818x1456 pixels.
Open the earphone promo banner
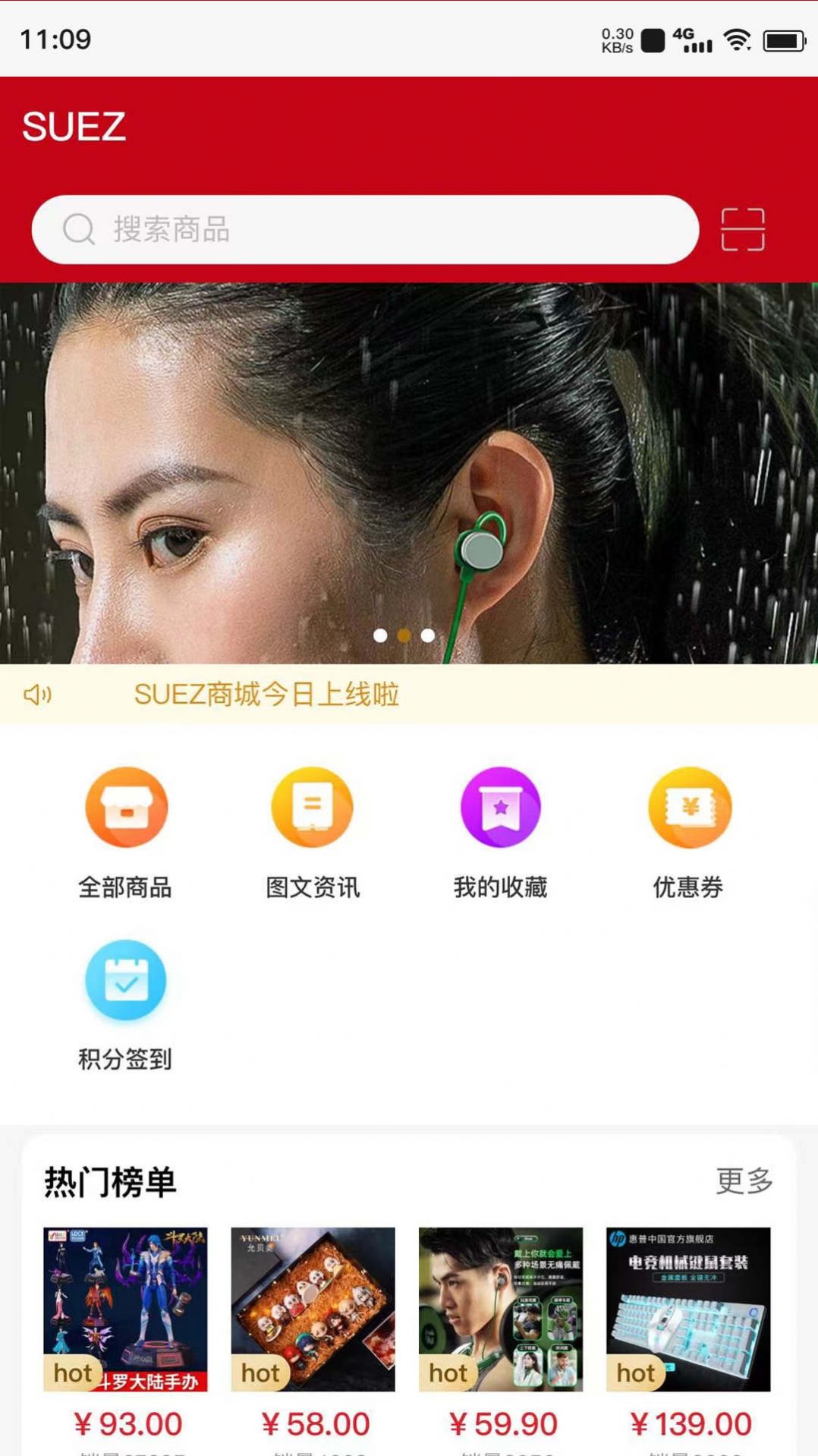pyautogui.click(x=408, y=472)
